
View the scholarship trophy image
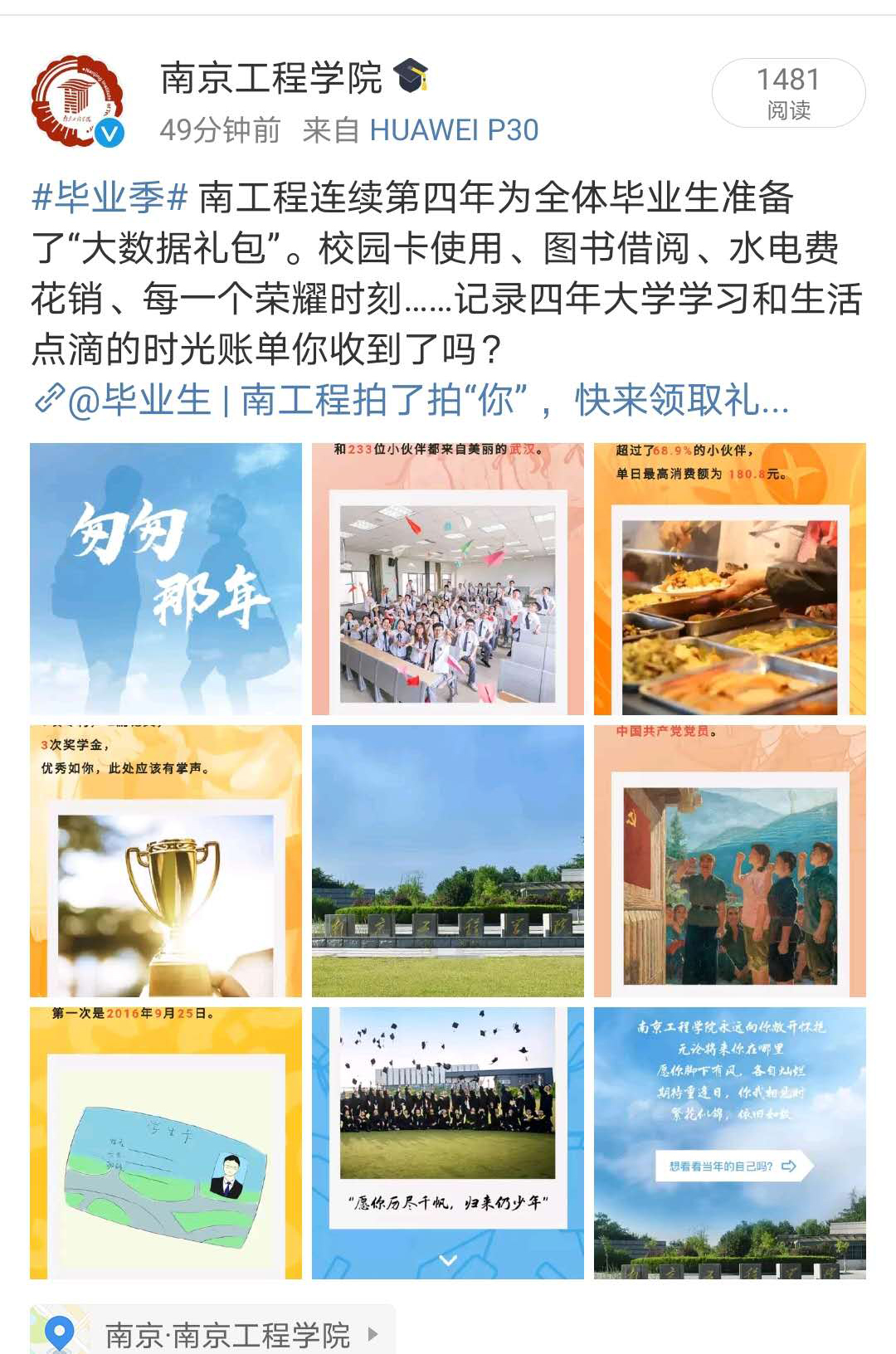[166, 861]
